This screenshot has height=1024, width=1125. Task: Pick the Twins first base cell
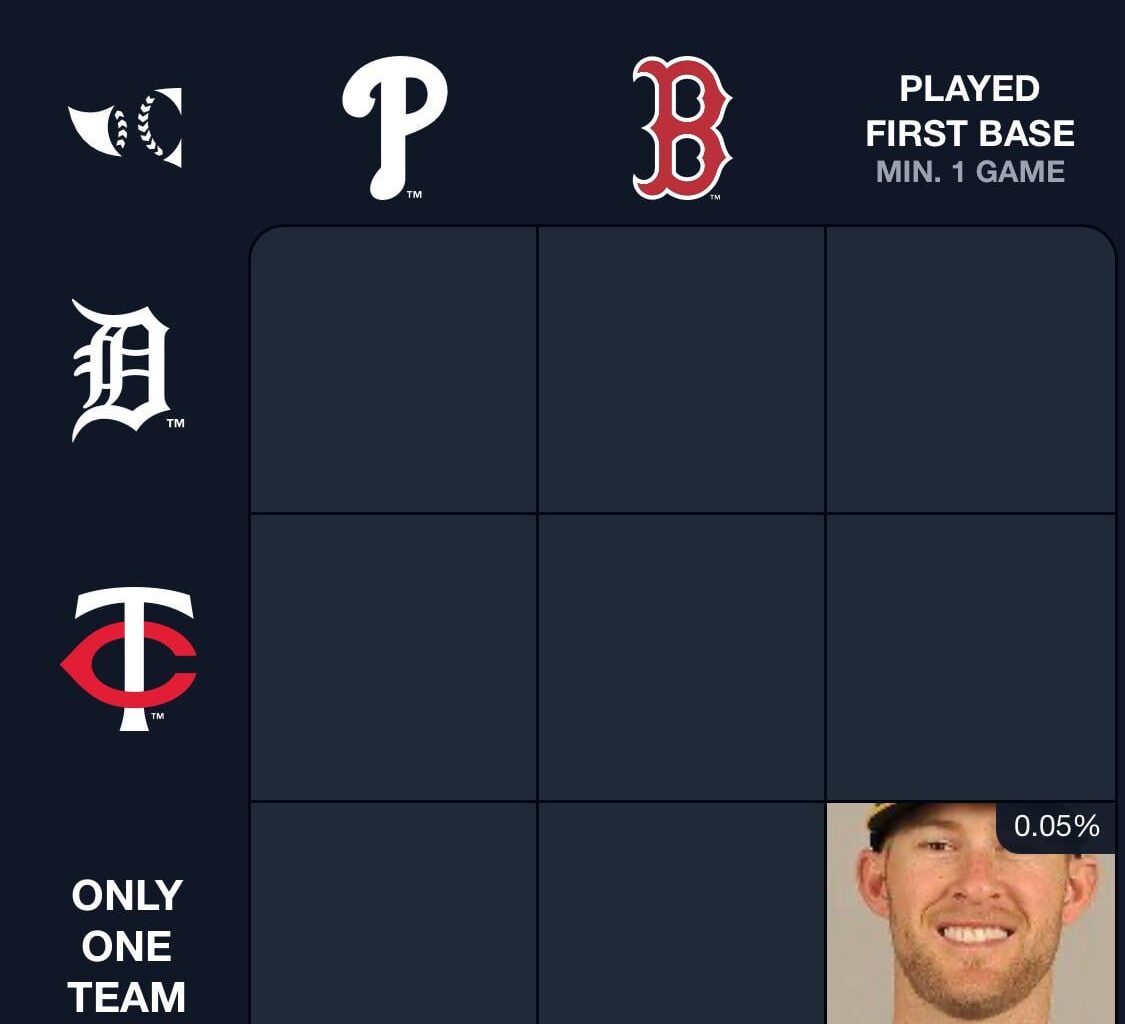(x=970, y=658)
